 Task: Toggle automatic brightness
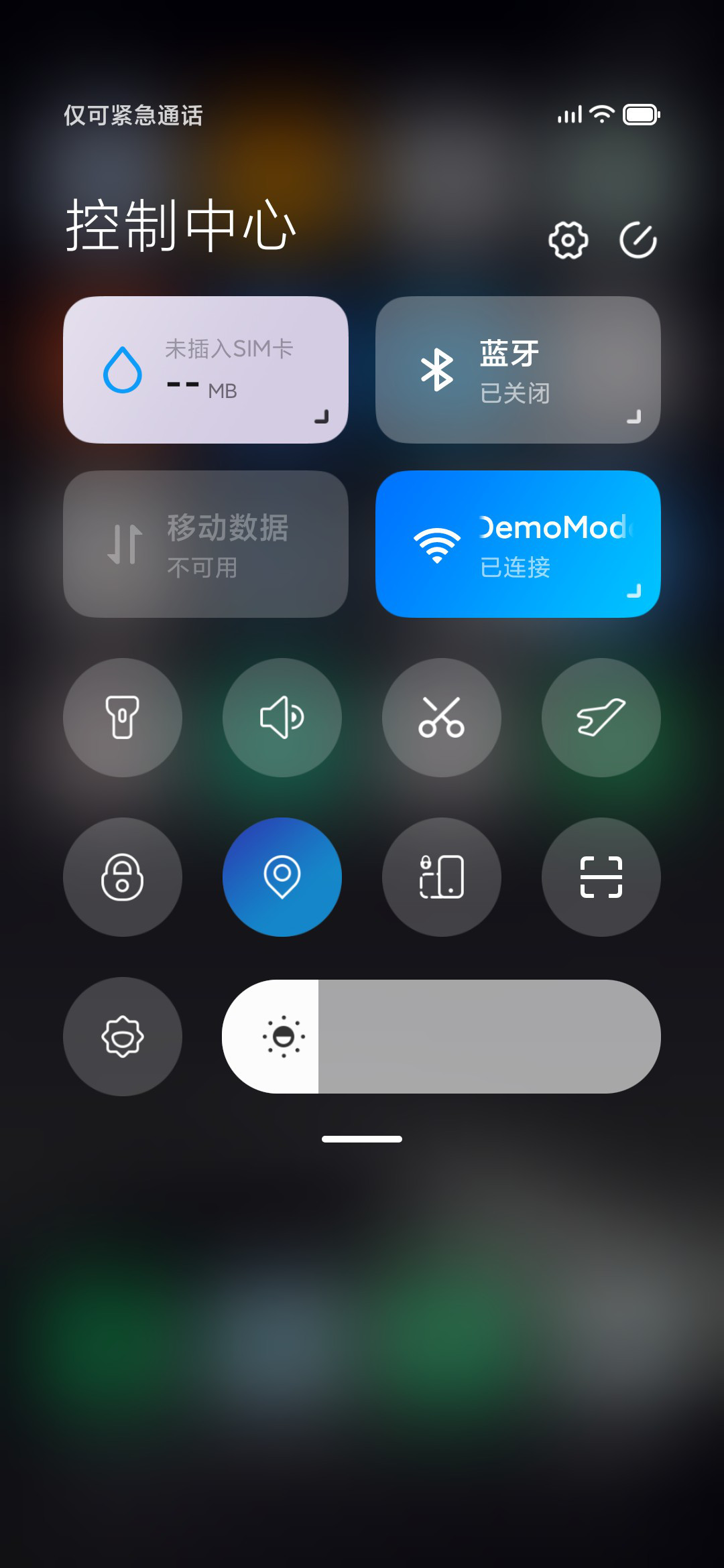(123, 1037)
